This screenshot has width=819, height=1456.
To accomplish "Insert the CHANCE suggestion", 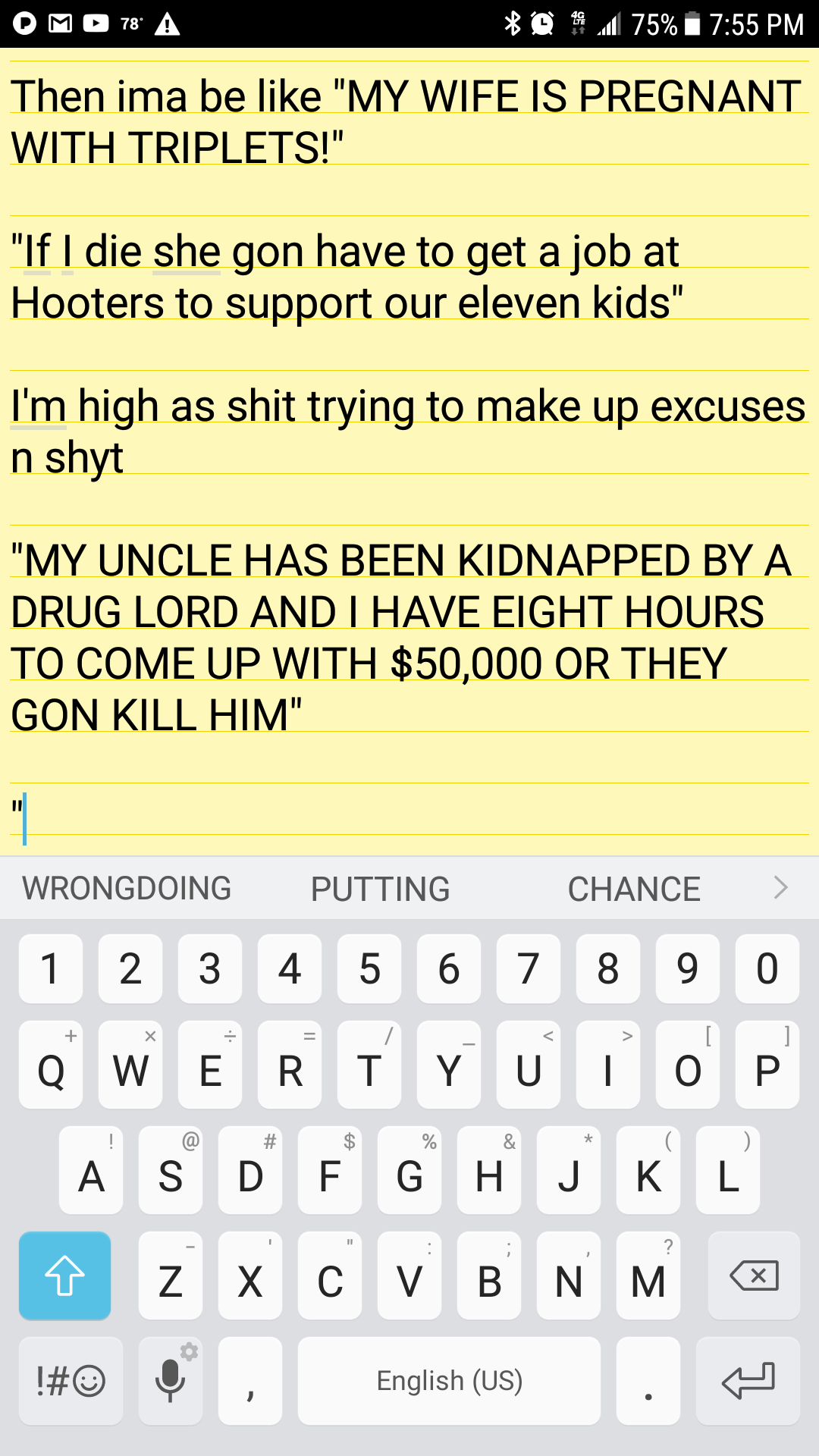I will (x=634, y=889).
